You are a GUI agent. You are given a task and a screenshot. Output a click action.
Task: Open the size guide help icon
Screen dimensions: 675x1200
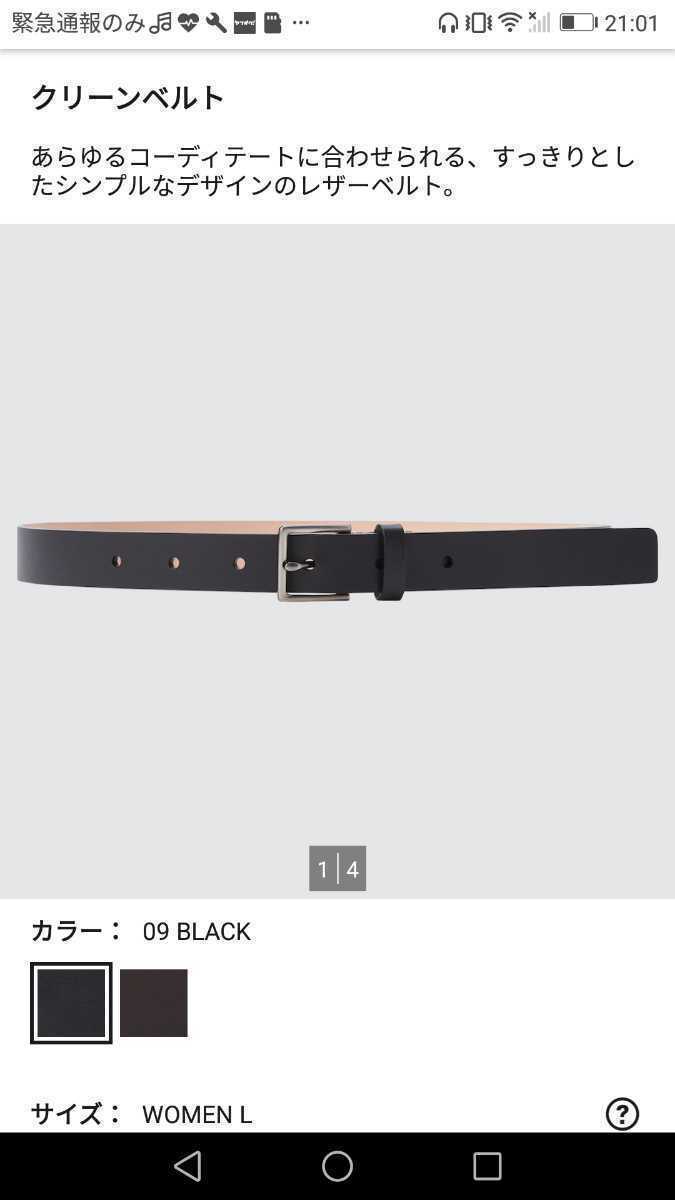pos(622,1113)
